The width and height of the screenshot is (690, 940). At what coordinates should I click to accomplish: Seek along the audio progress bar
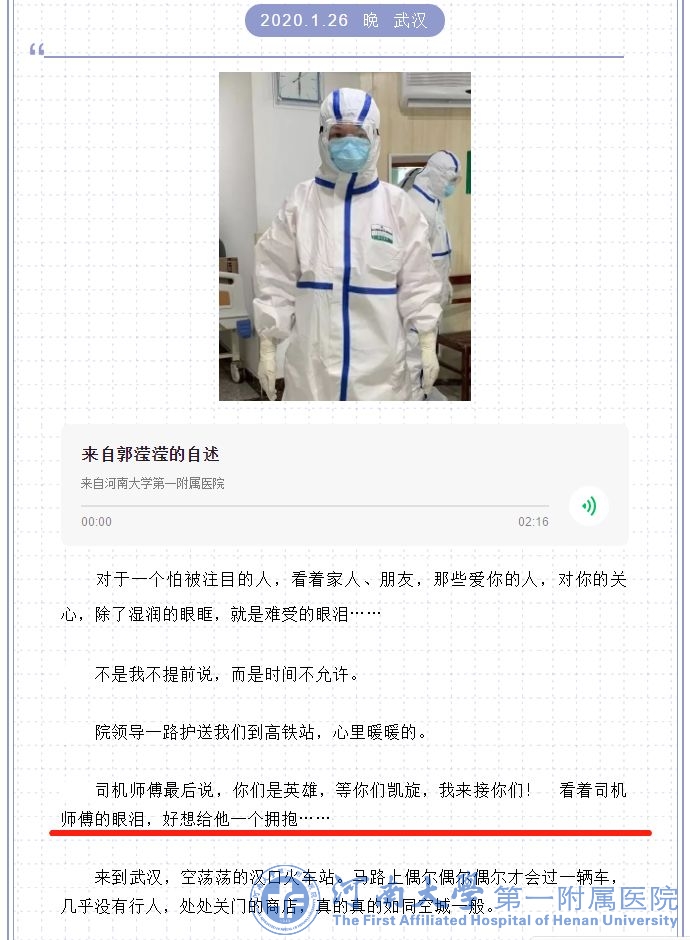click(315, 506)
